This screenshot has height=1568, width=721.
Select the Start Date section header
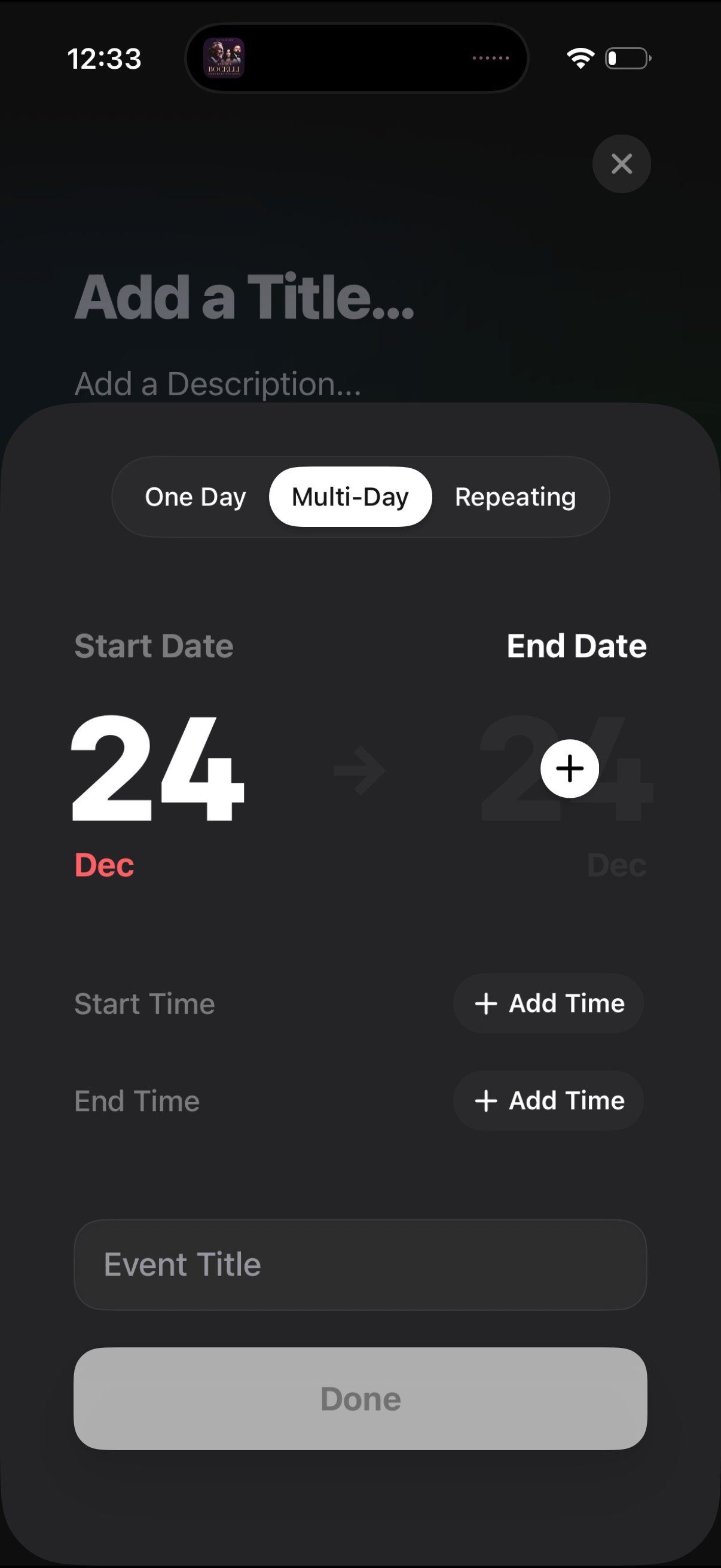[x=153, y=646]
